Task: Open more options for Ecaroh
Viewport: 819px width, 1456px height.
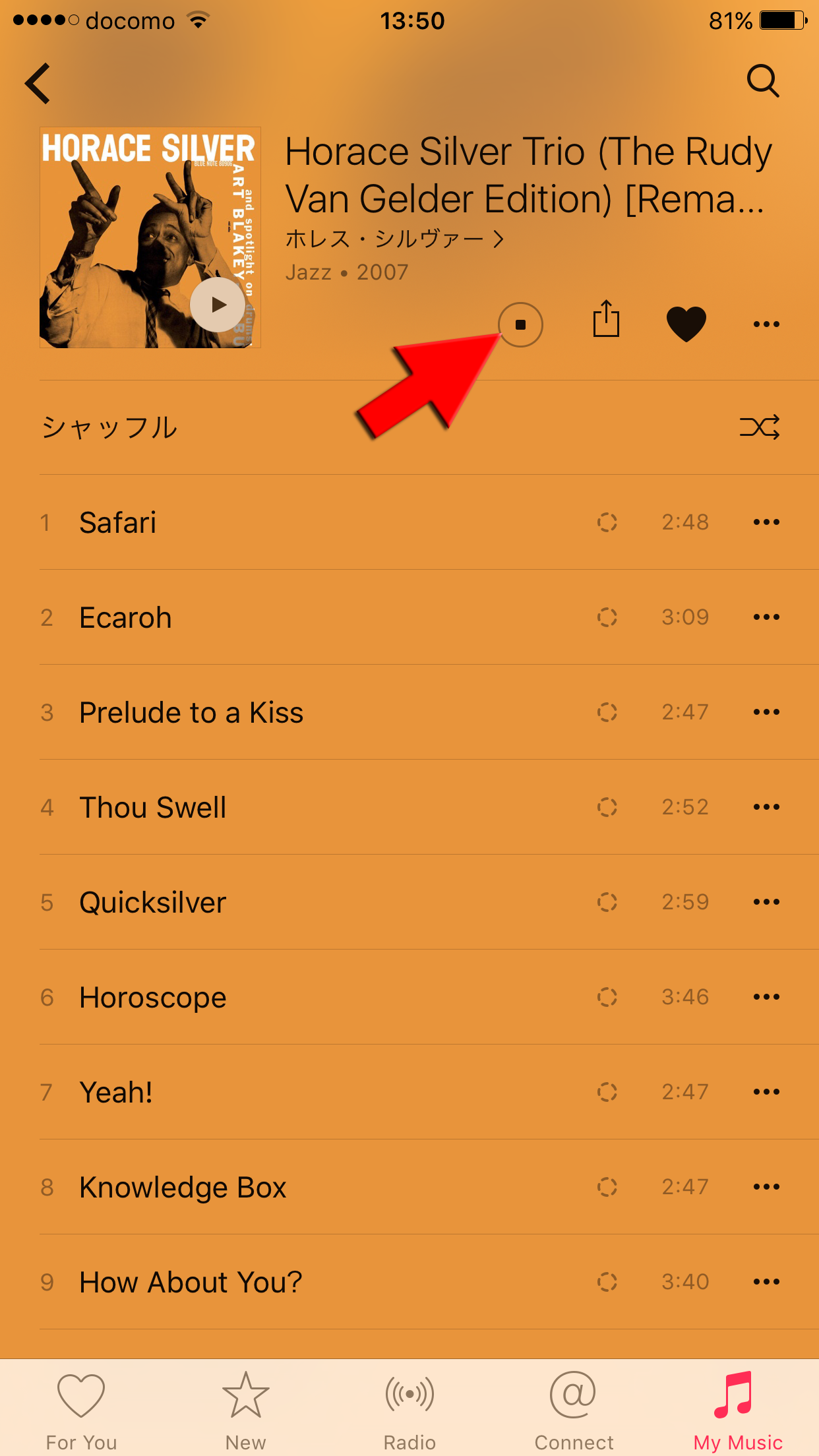Action: [x=766, y=617]
